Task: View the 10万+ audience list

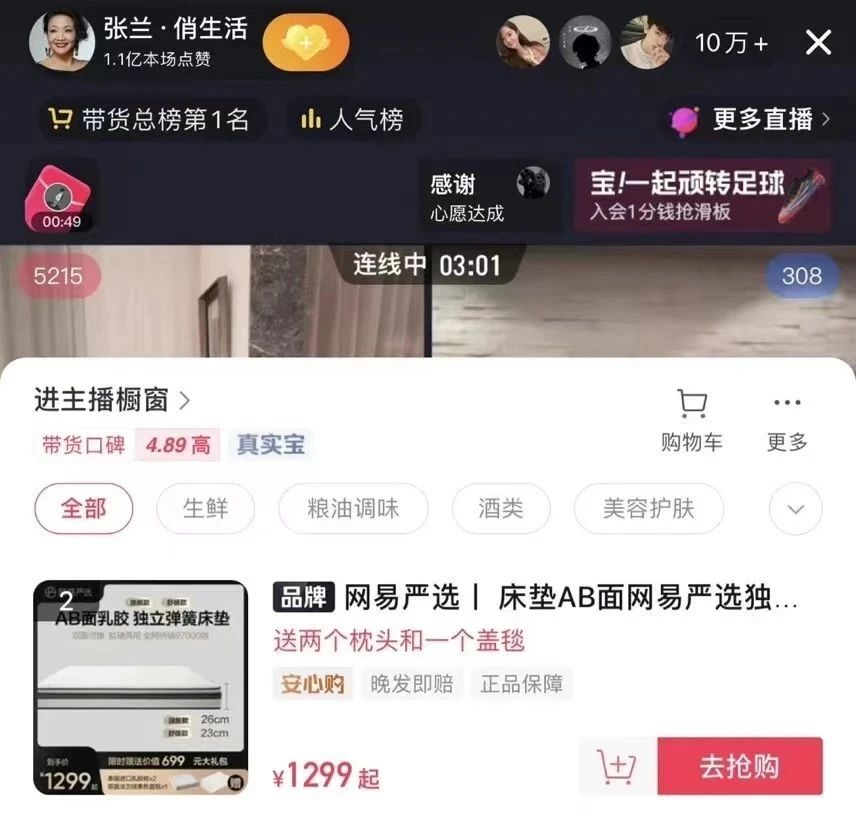Action: 732,43
